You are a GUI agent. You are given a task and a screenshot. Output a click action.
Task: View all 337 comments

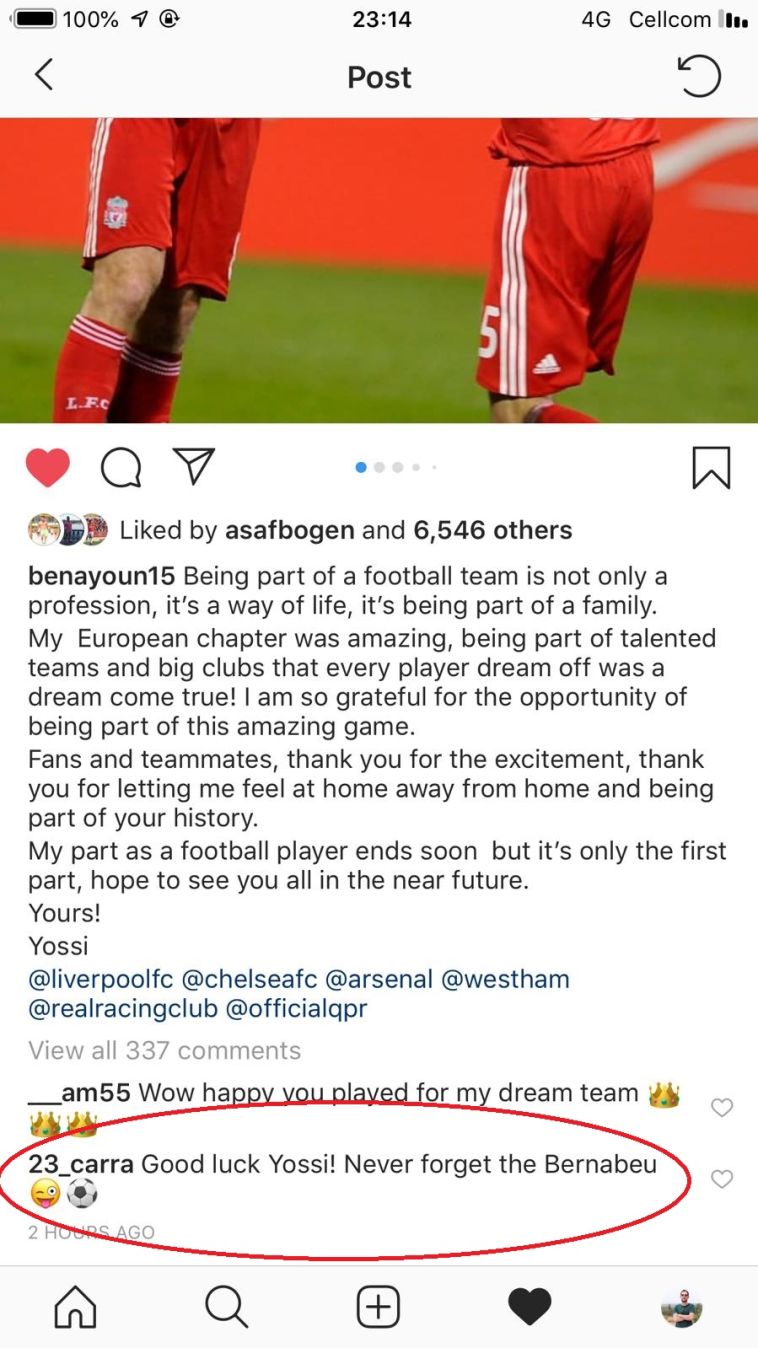164,1050
